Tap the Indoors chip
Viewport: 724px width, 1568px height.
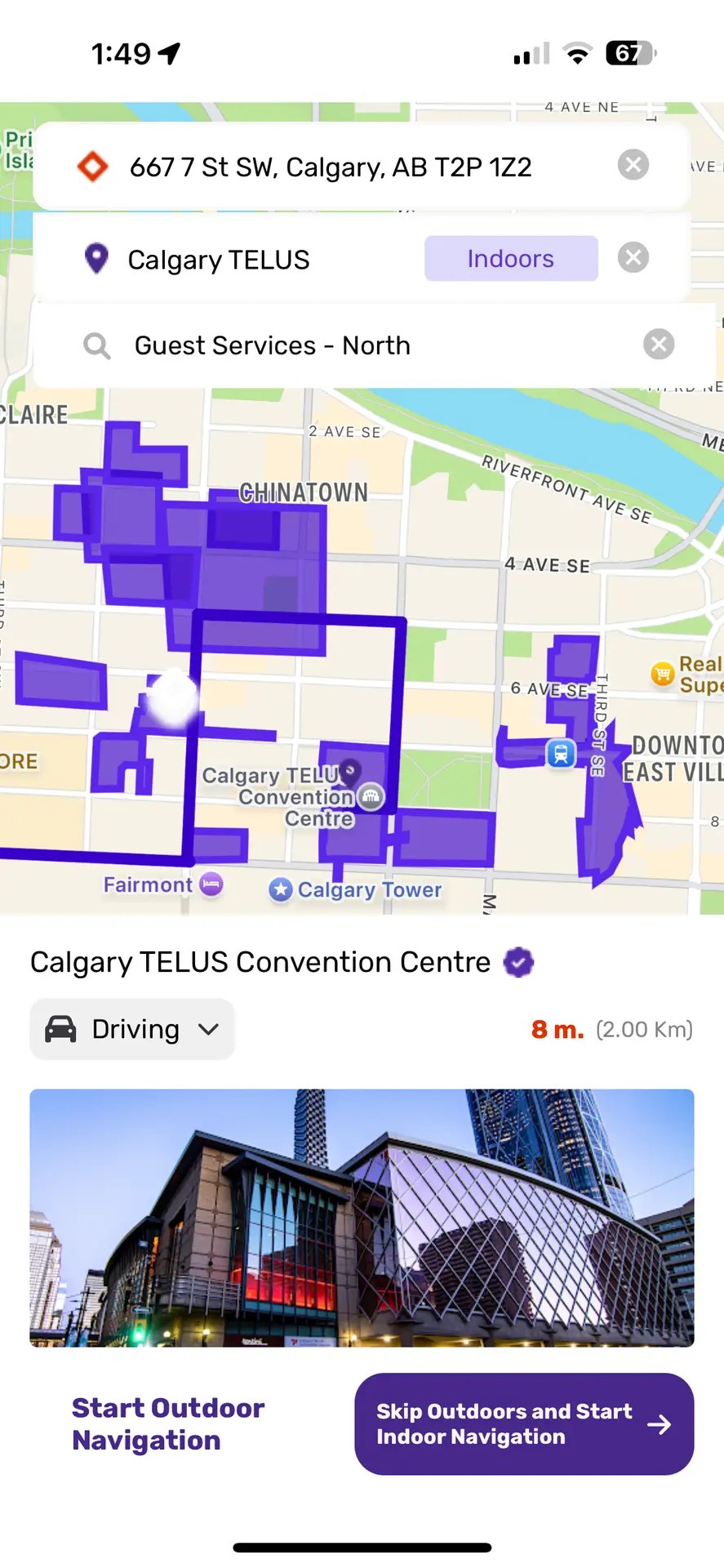(x=510, y=259)
